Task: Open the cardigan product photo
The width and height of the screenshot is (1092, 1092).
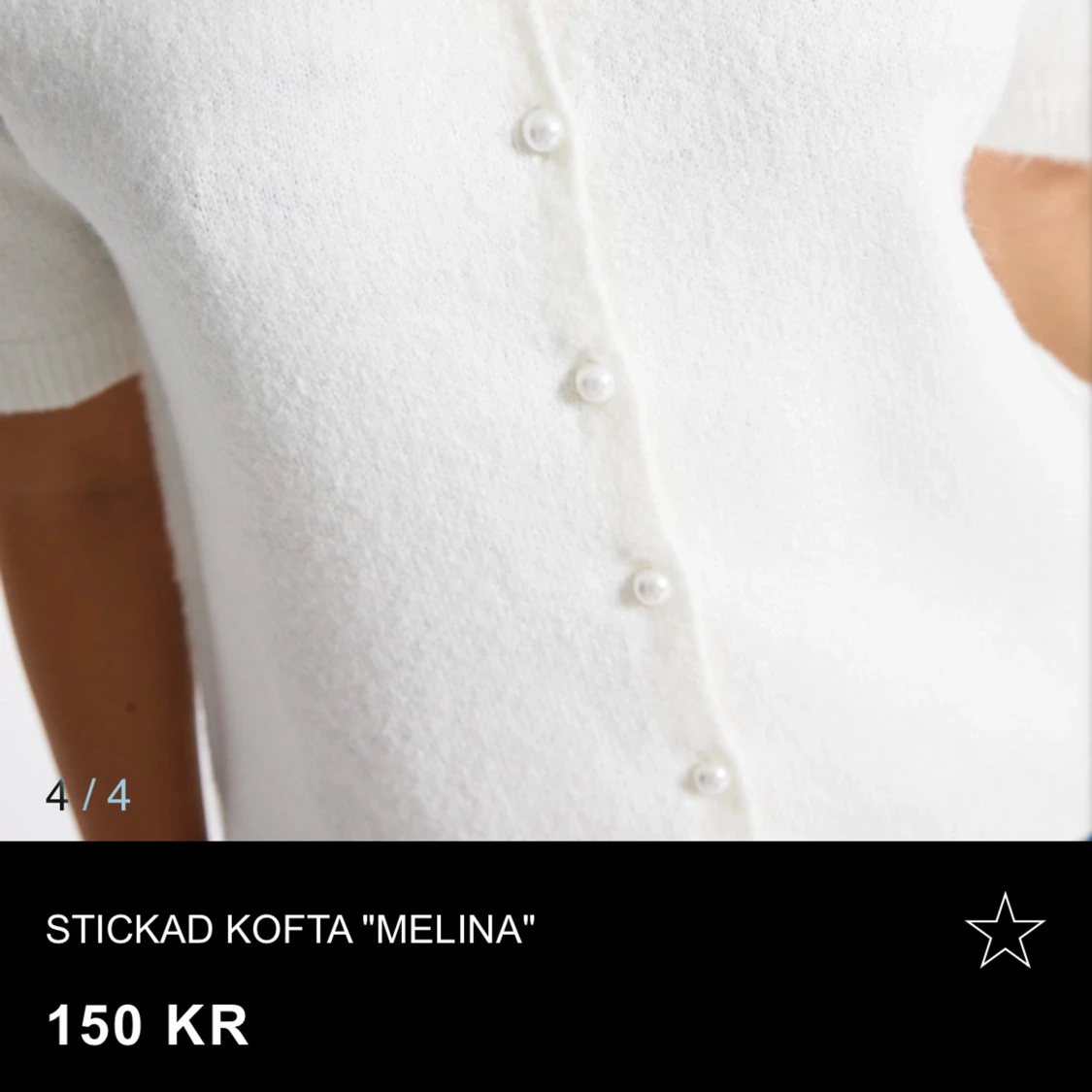Action: [x=546, y=419]
